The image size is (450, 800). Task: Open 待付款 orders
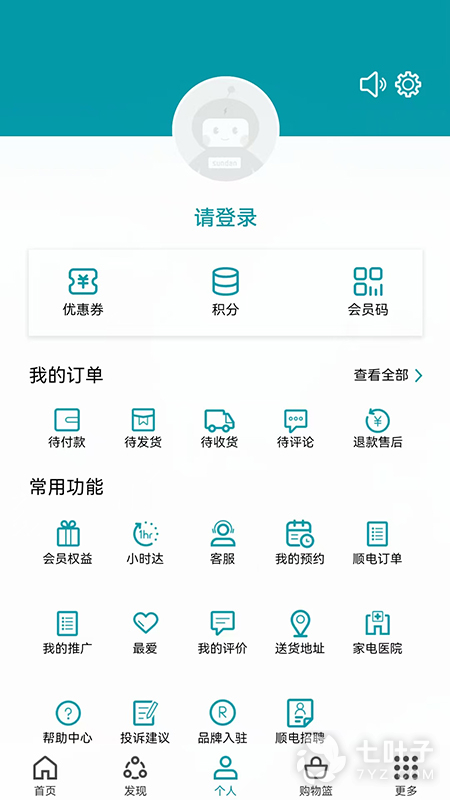(67, 429)
